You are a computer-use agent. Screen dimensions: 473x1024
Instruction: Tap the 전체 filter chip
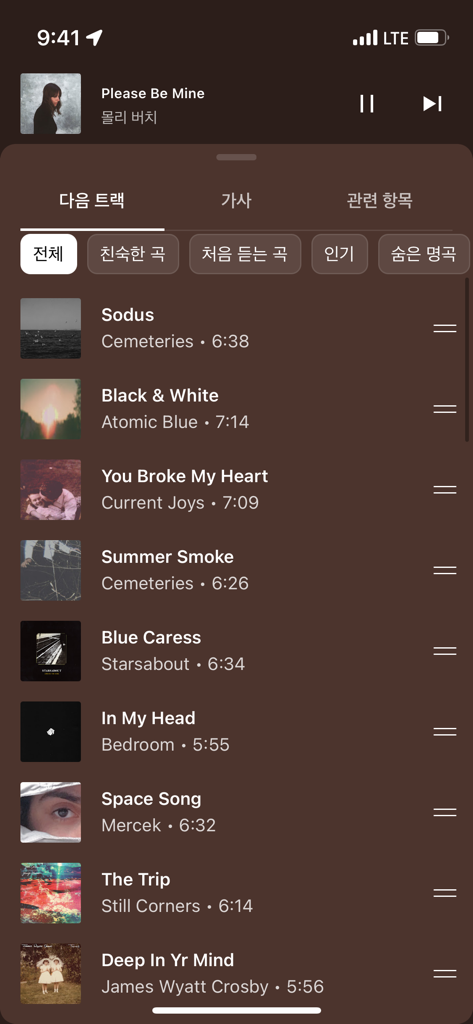(49, 254)
